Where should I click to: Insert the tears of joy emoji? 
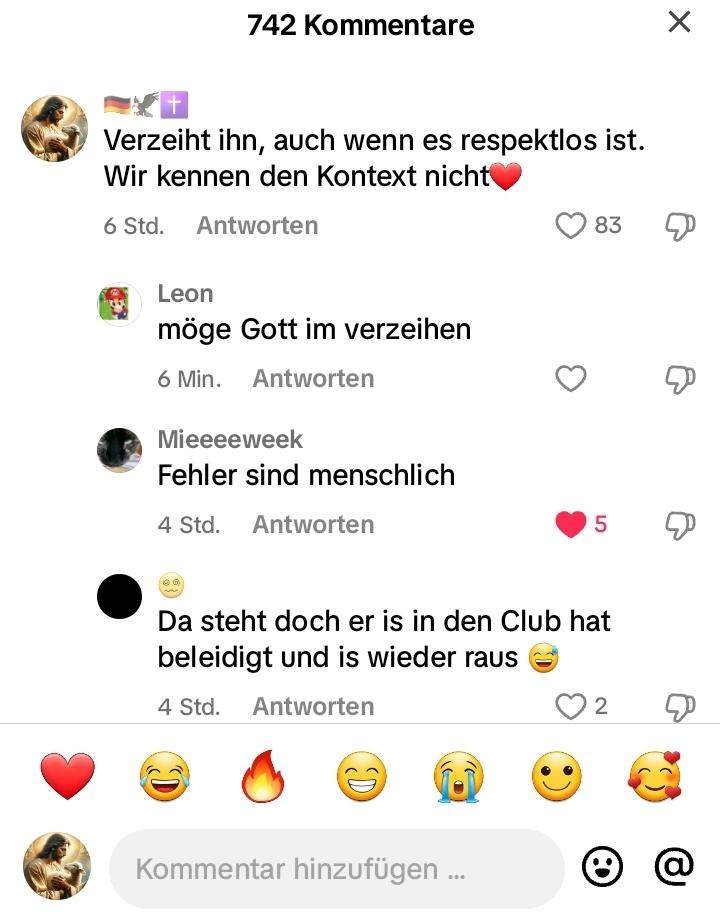[165, 776]
